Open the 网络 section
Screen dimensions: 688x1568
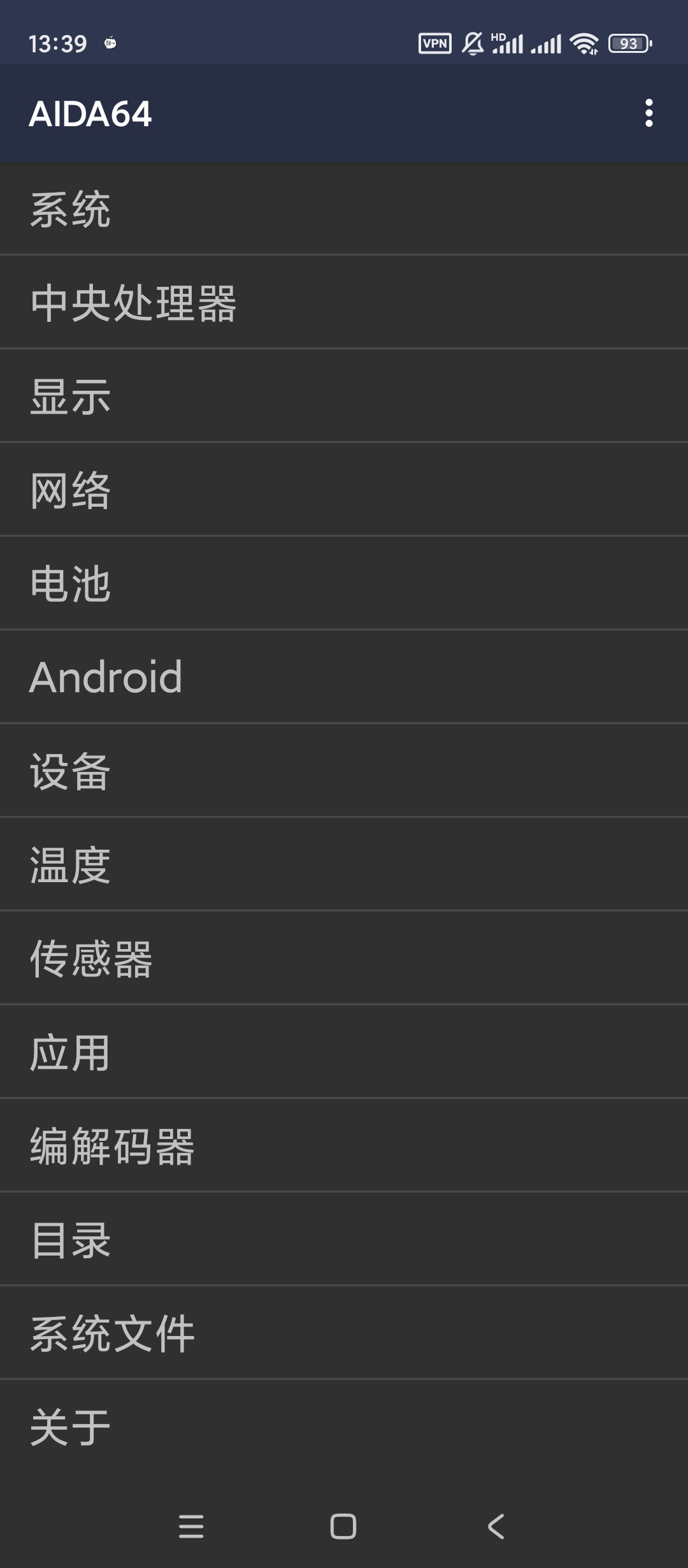pos(344,490)
